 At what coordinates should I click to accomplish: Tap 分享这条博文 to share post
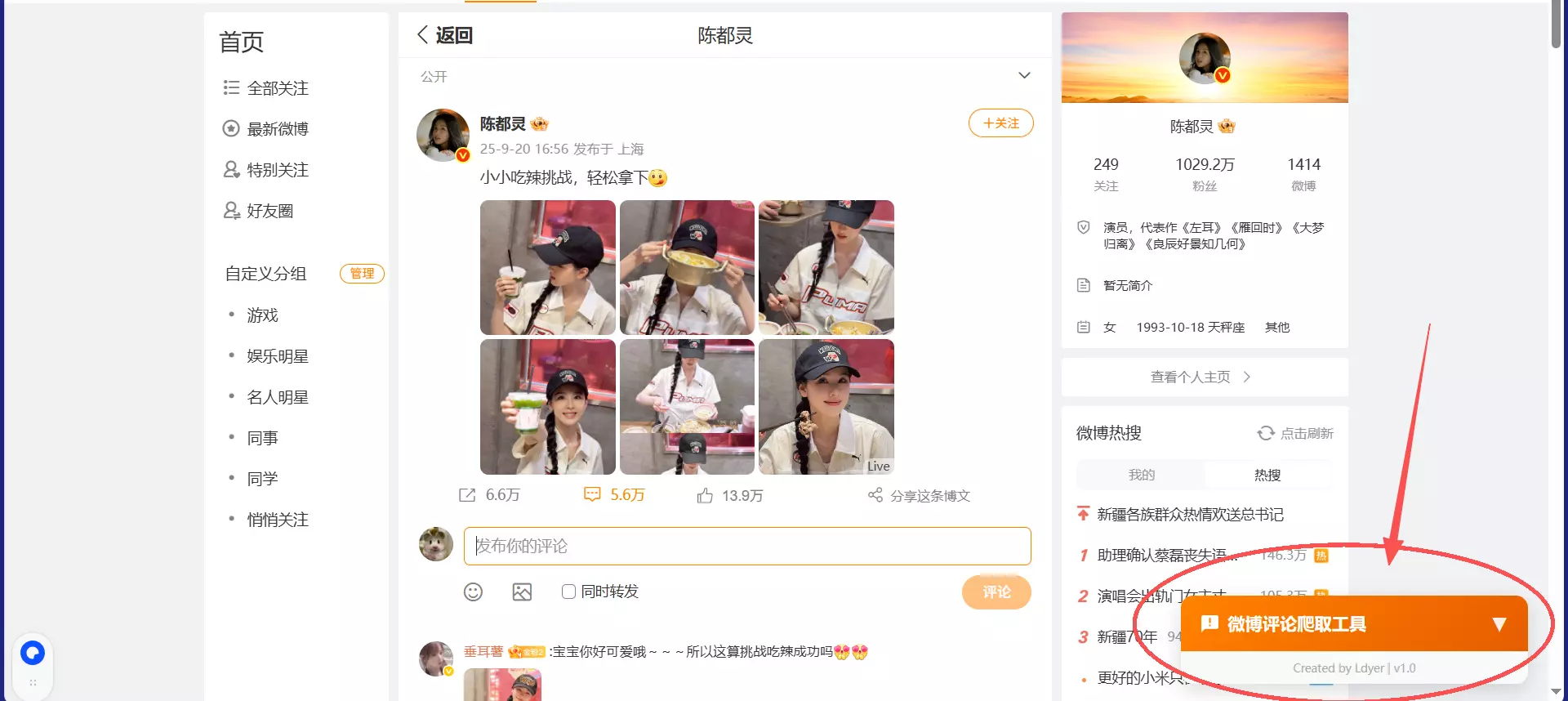click(920, 496)
